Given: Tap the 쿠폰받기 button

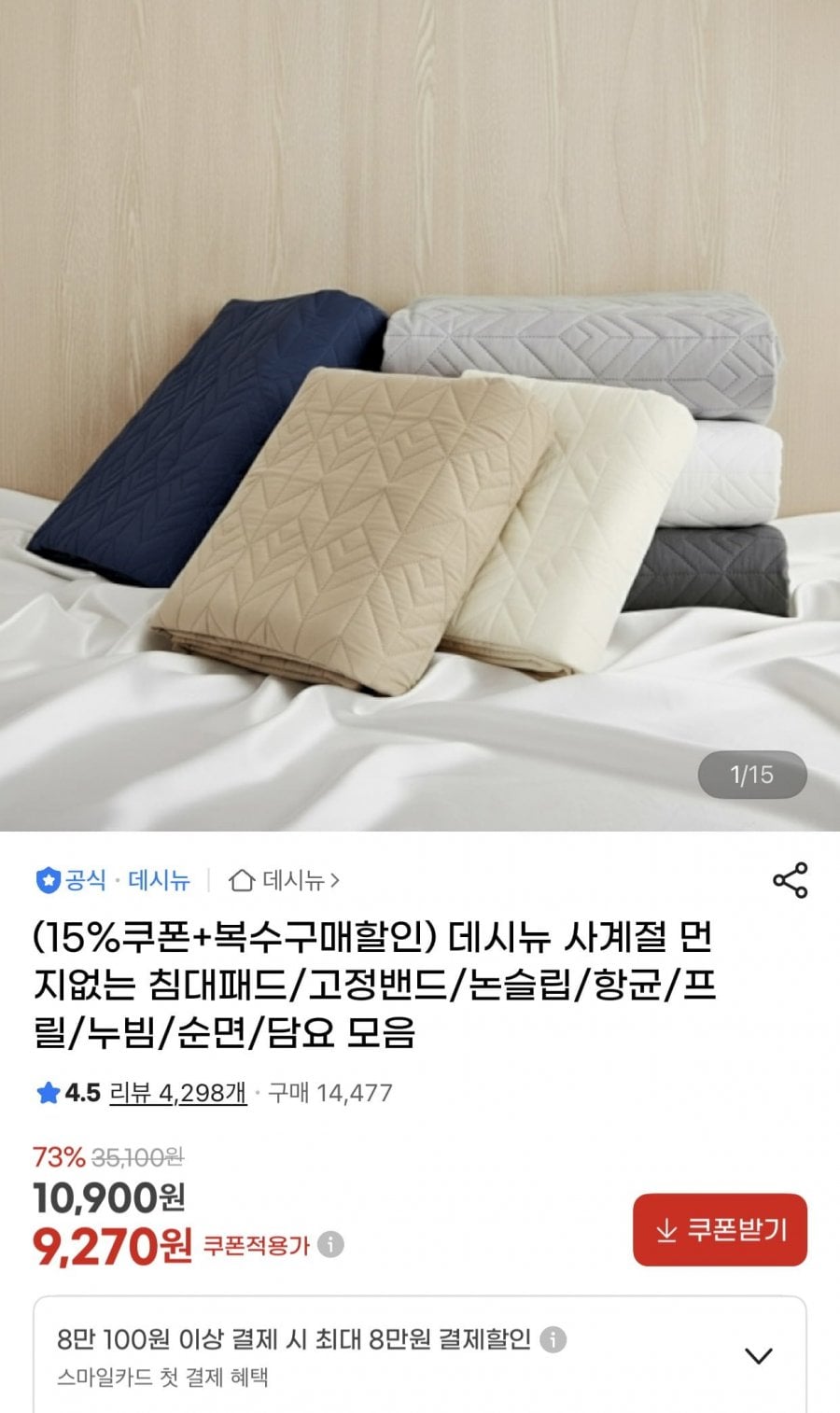Looking at the screenshot, I should (x=720, y=1229).
